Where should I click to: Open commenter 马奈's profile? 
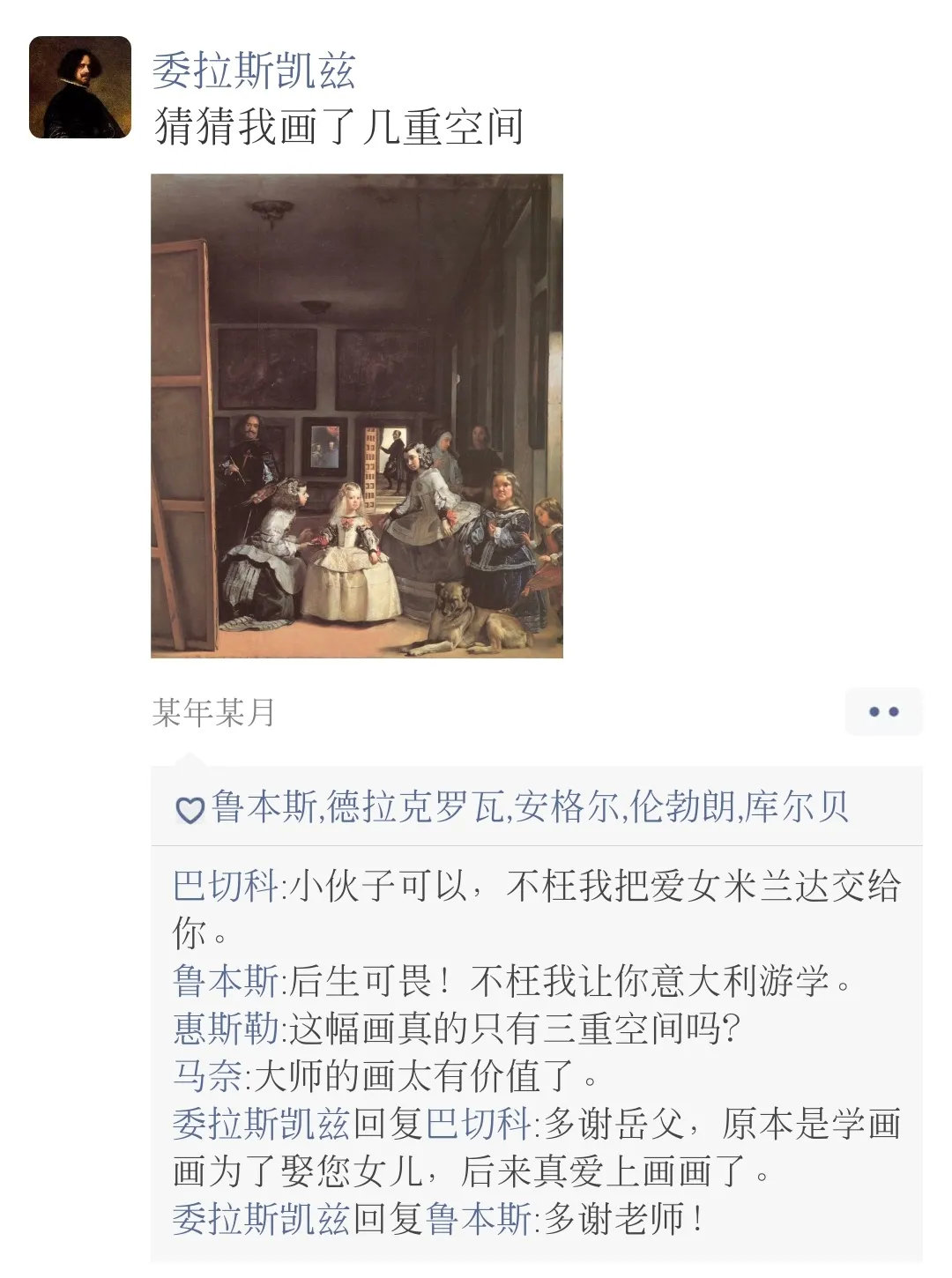(x=207, y=1075)
